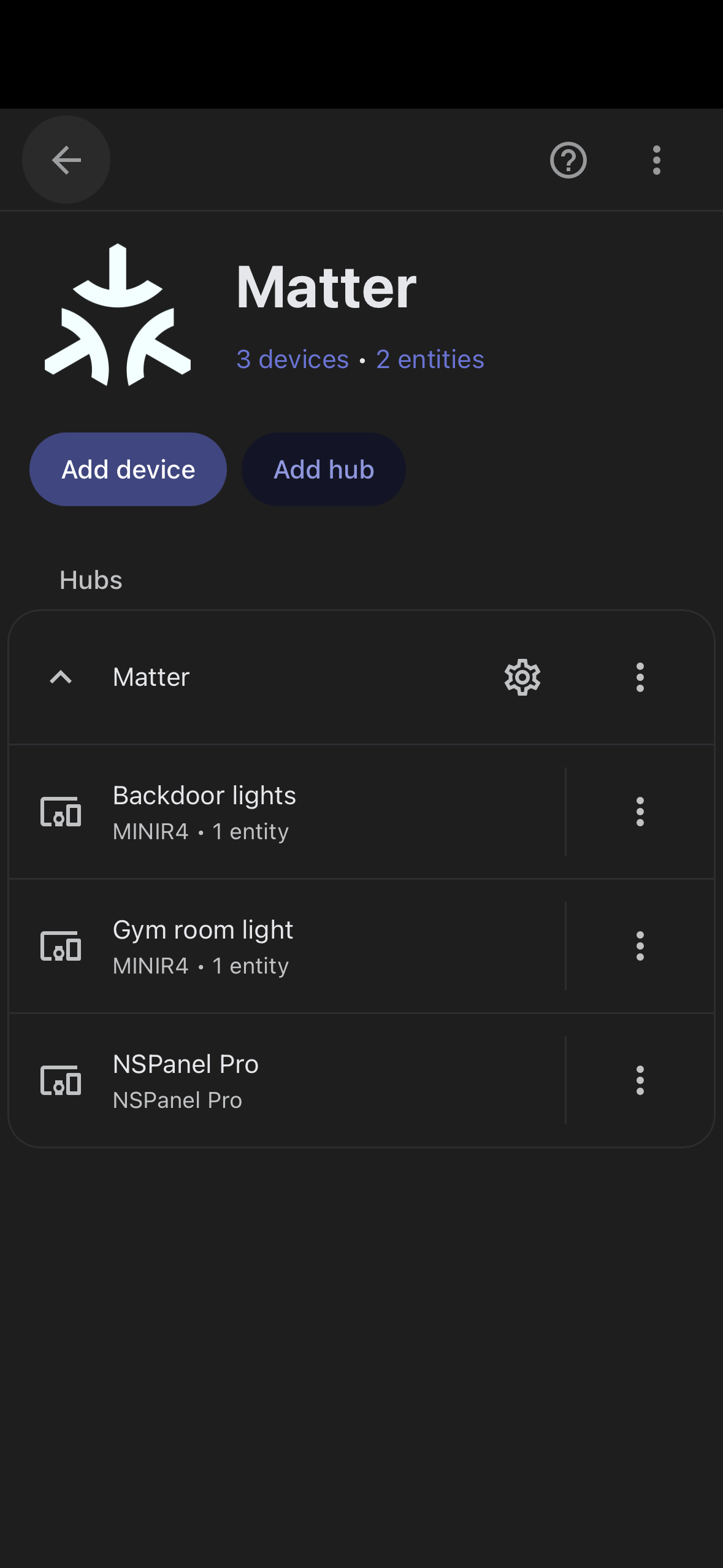The width and height of the screenshot is (723, 1568).
Task: Tap the Add device button
Action: pos(128,469)
